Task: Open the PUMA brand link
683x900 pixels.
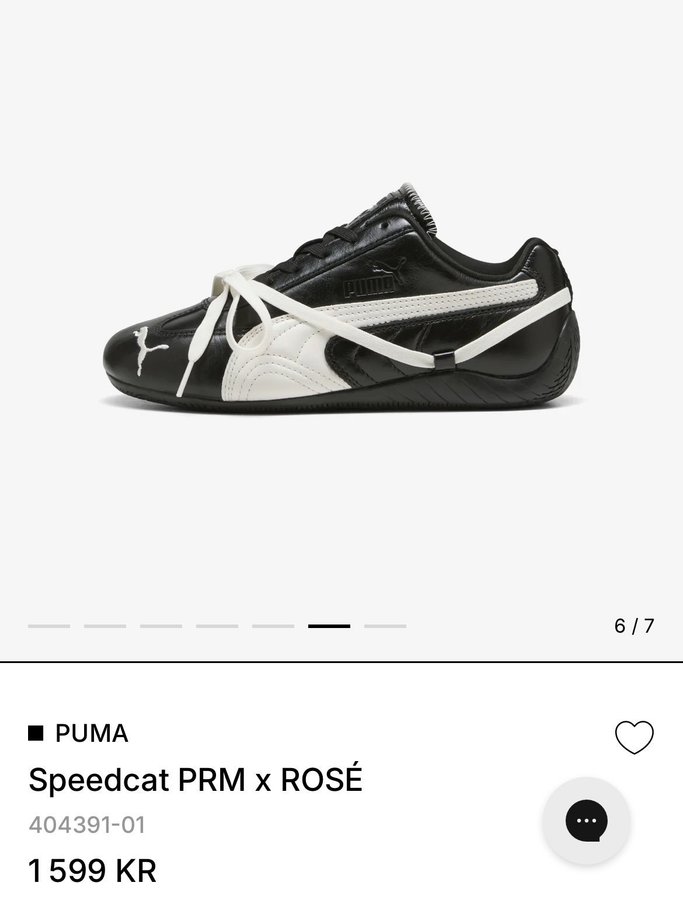Action: click(x=91, y=733)
